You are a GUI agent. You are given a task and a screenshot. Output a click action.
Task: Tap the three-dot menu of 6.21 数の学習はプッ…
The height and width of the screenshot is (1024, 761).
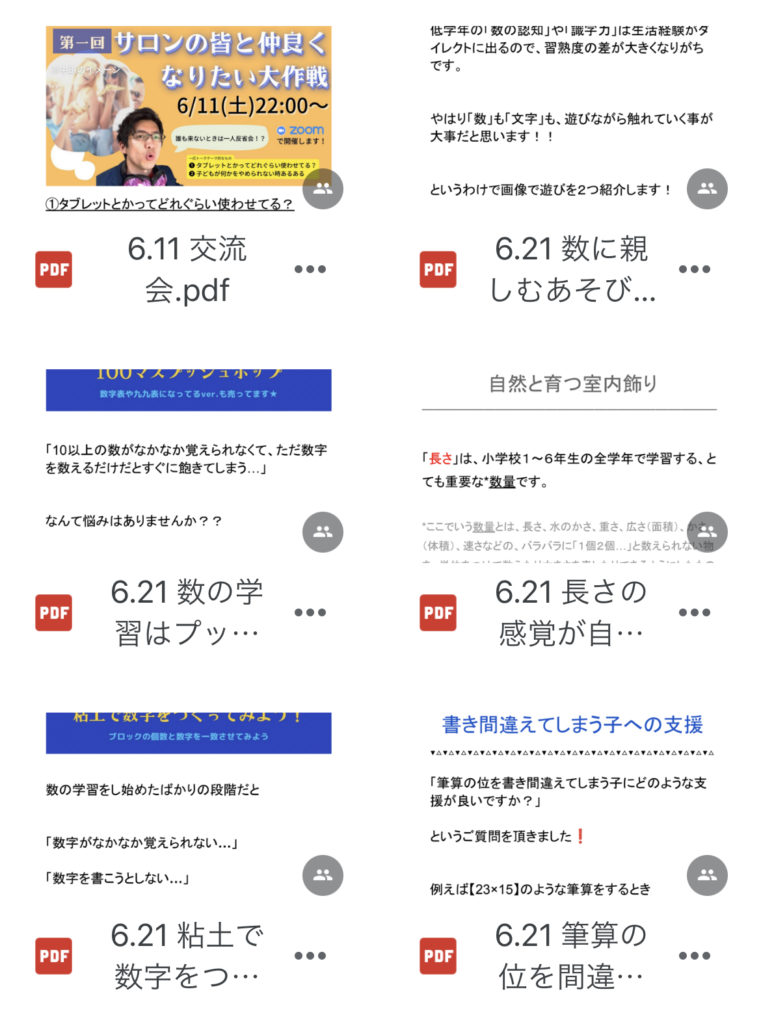(x=311, y=612)
